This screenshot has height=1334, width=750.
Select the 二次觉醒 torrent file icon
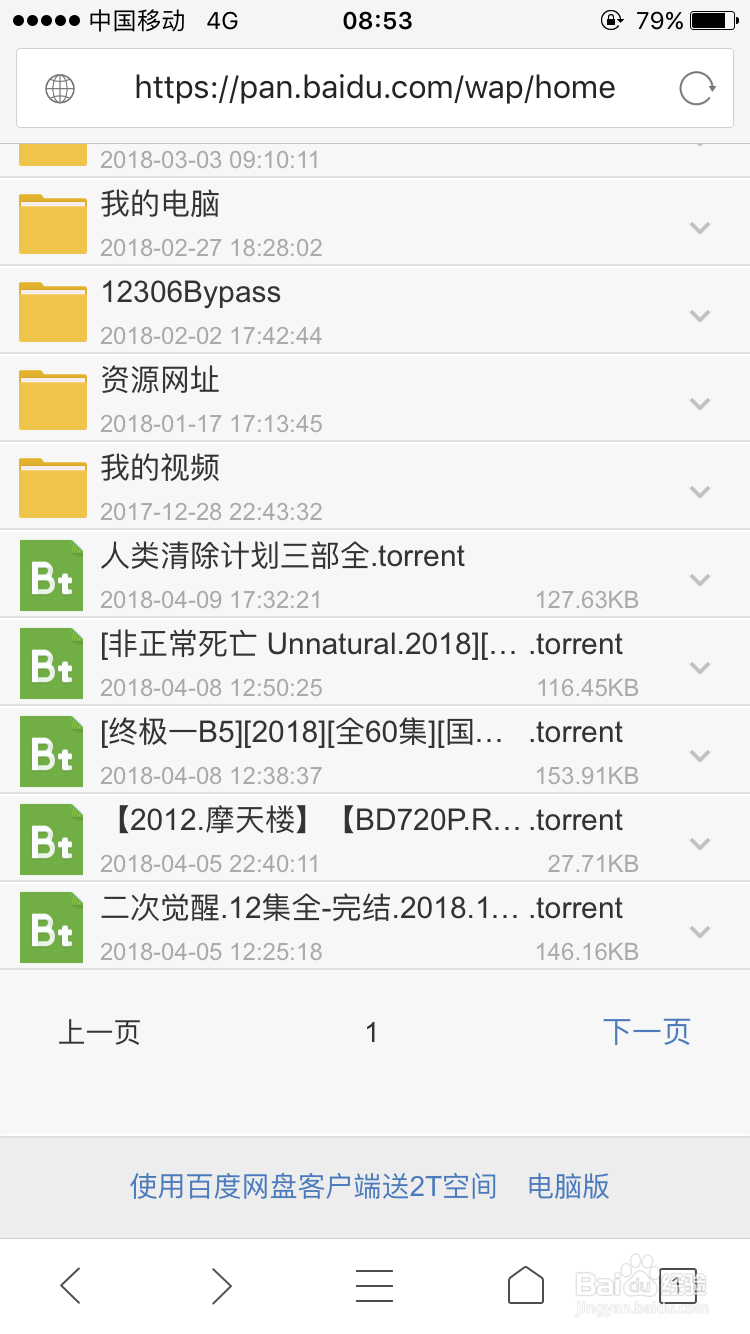pos(50,926)
